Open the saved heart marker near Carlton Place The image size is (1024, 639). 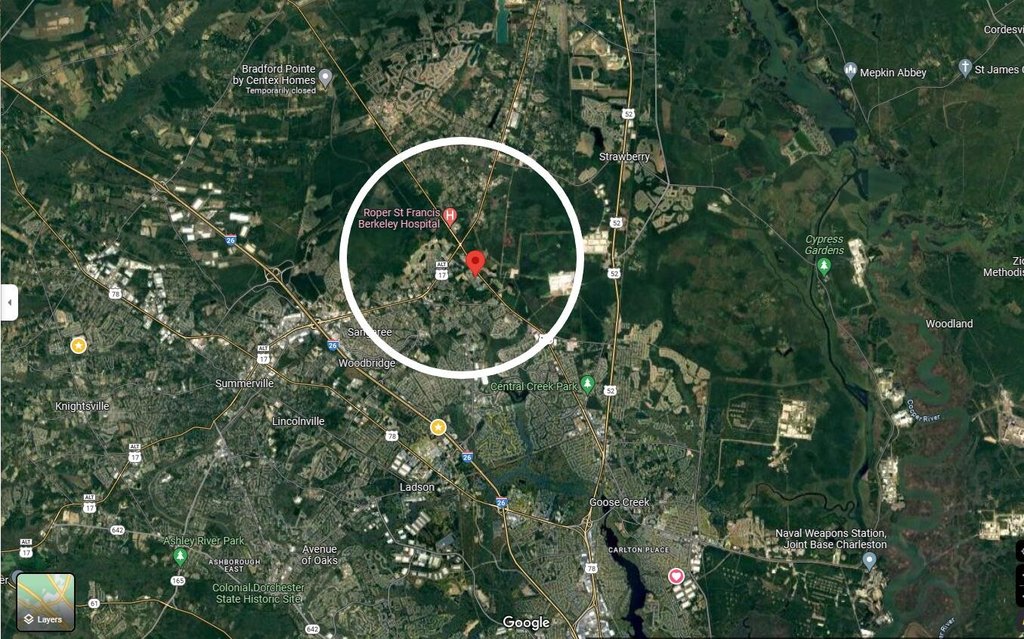point(676,576)
